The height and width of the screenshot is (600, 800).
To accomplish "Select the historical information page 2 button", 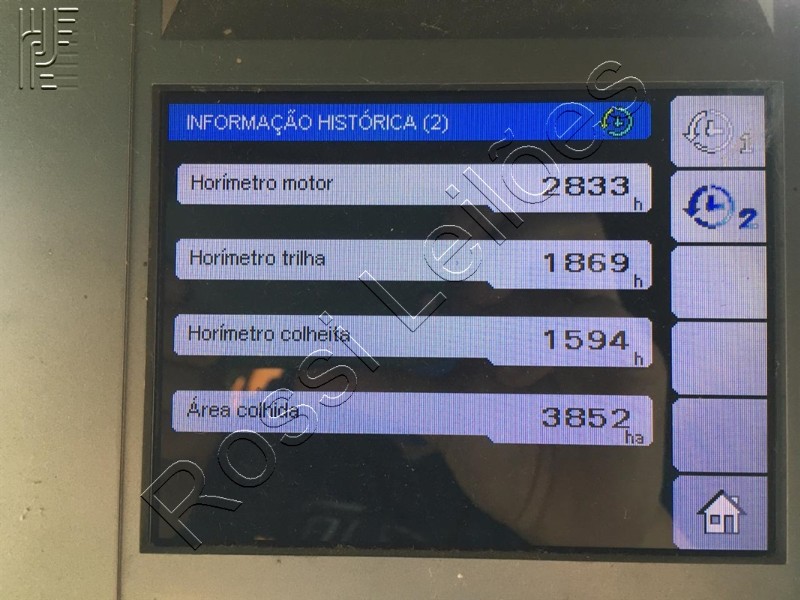I will tap(718, 207).
